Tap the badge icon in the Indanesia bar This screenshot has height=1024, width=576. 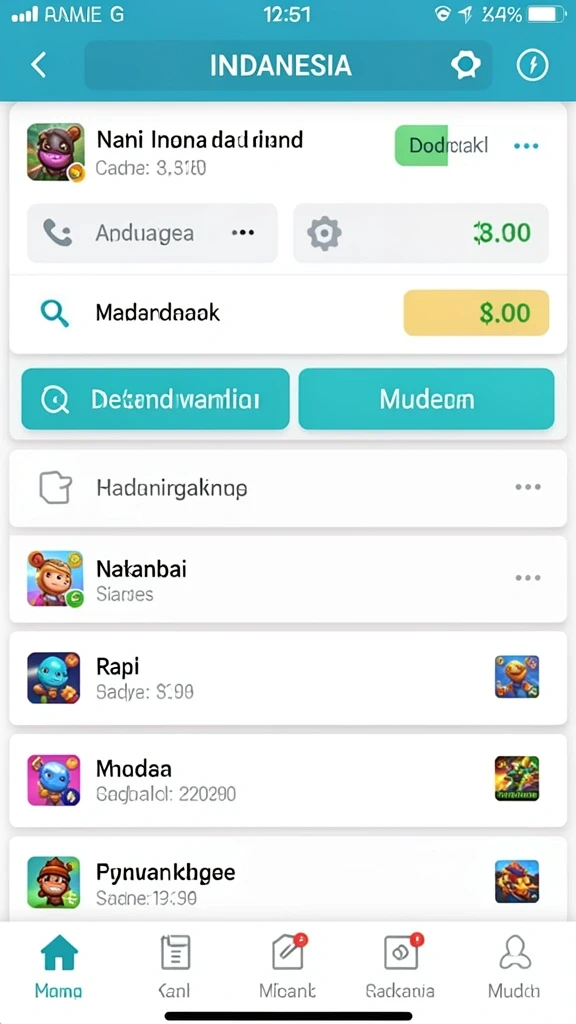[466, 65]
